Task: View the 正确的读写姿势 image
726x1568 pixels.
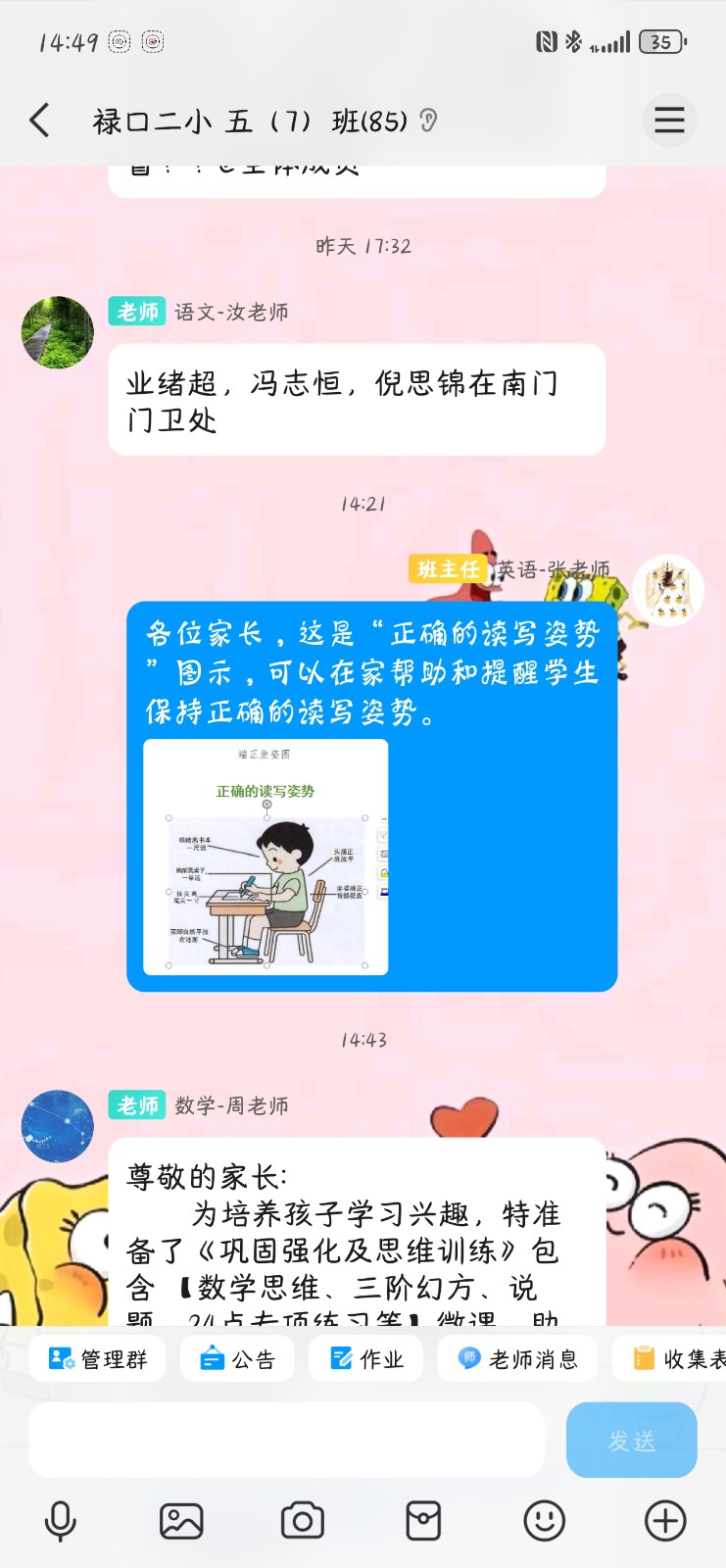Action: pyautogui.click(x=266, y=857)
